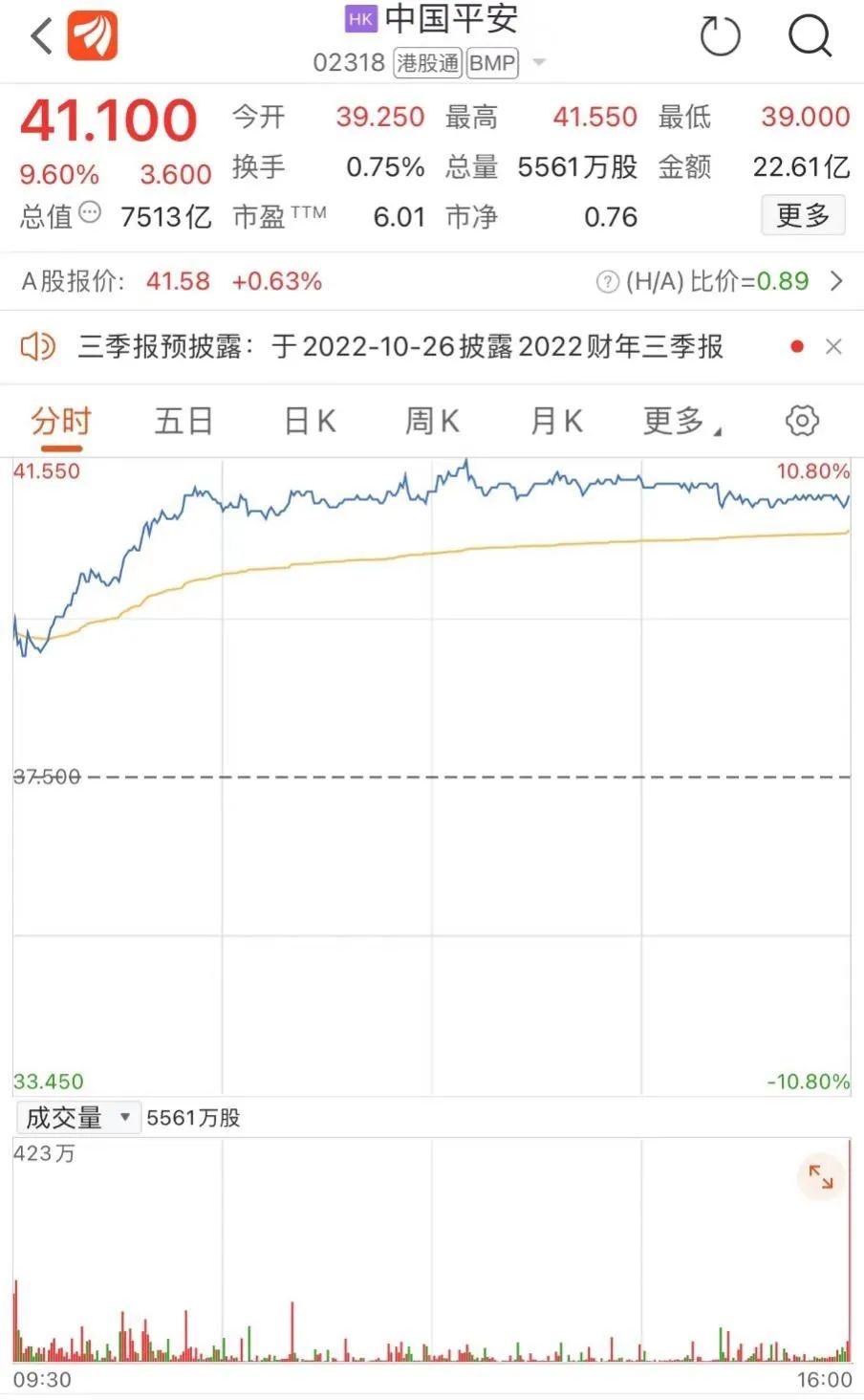The image size is (864, 1400).
Task: Switch to the 五日 chart tab
Action: (184, 421)
